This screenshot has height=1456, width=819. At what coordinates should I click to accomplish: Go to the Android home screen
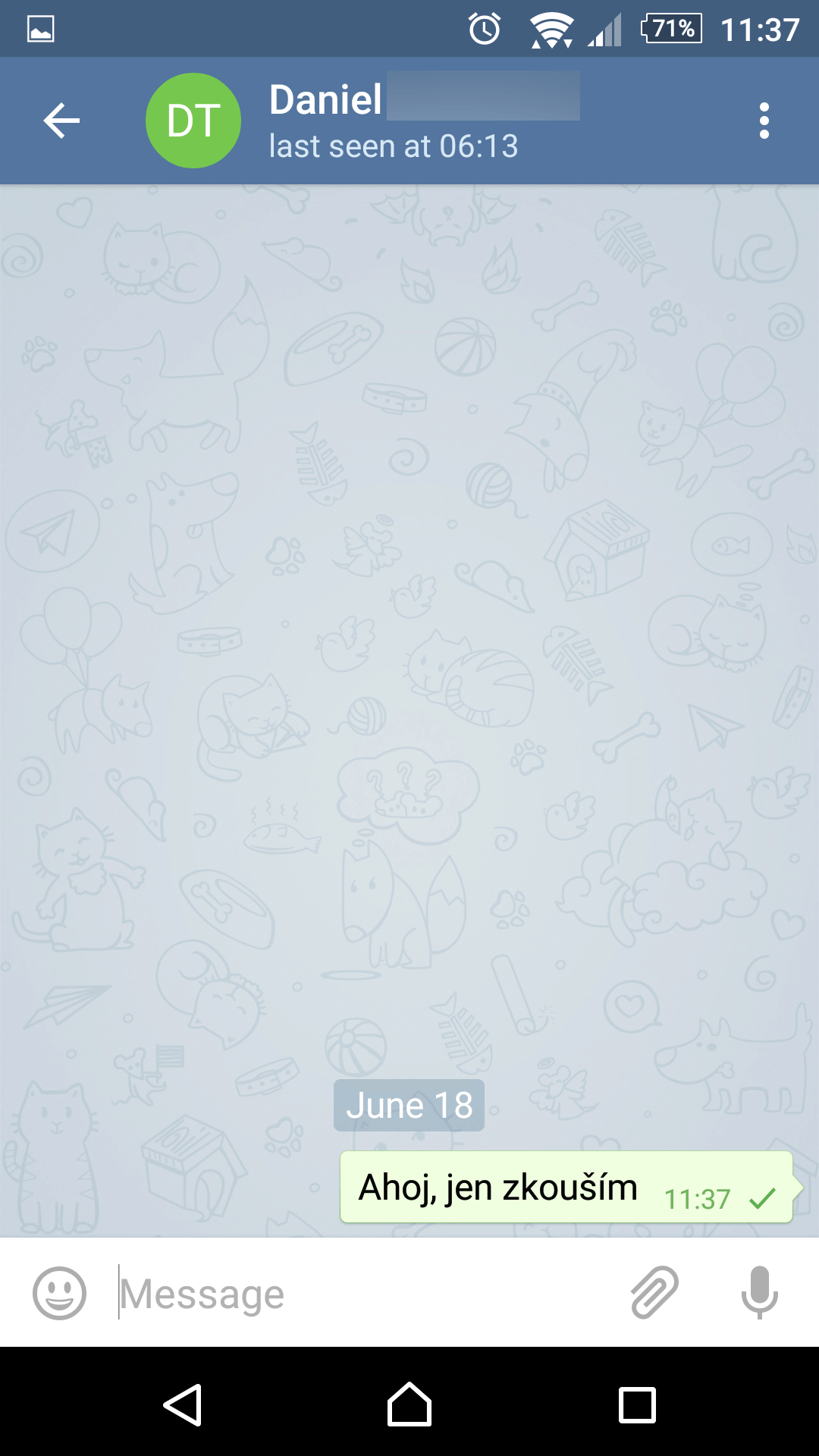tap(409, 1404)
